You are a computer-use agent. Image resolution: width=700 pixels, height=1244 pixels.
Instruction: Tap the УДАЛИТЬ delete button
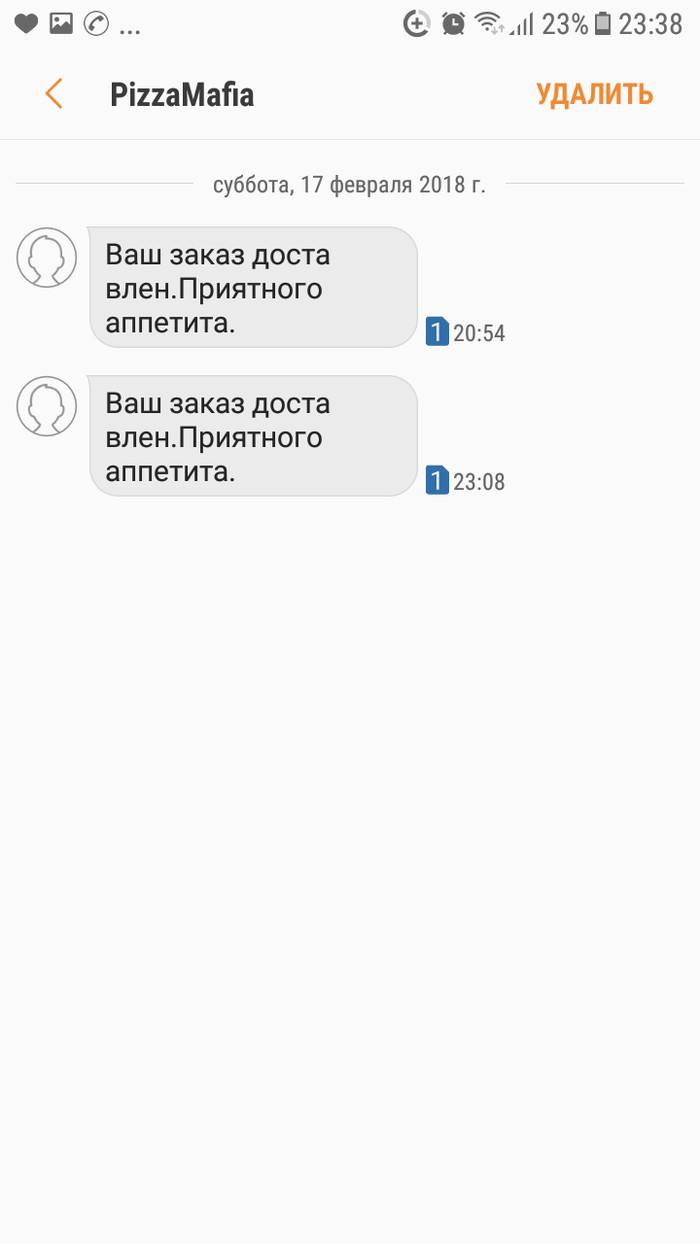point(594,95)
